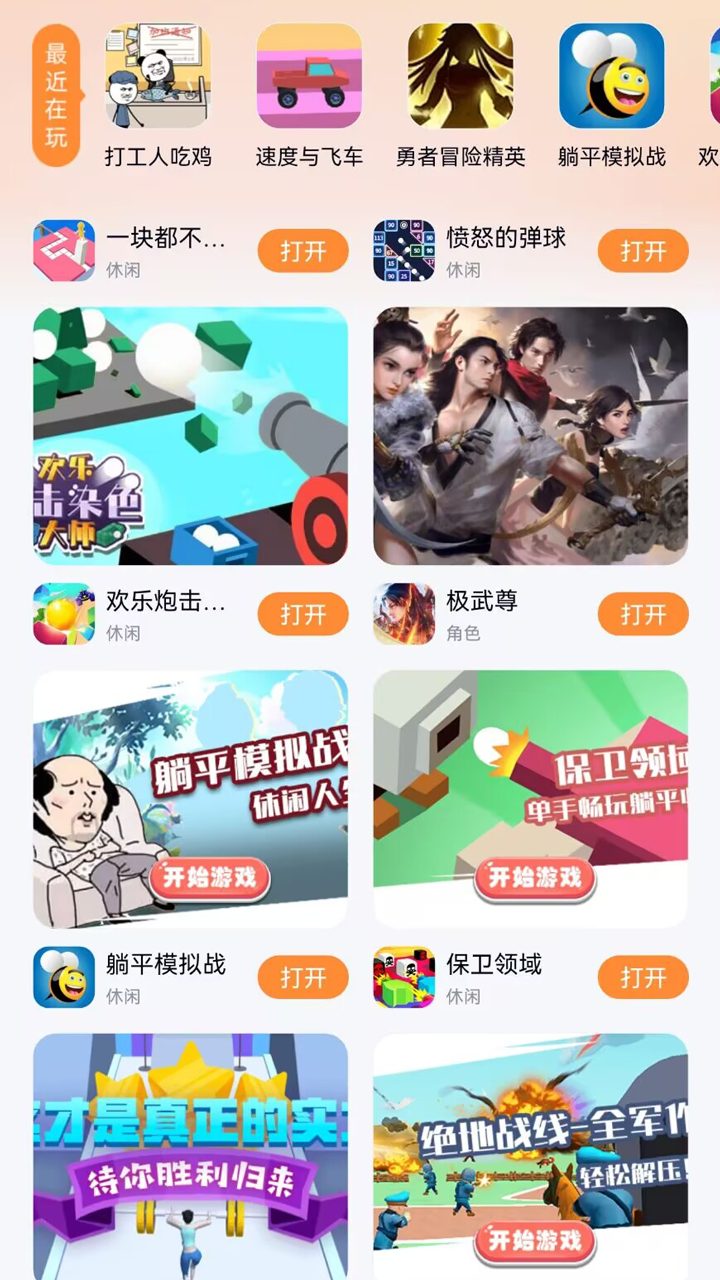Open 躺平模拟战 from the recently played row
This screenshot has height=1280, width=720.
[612, 75]
